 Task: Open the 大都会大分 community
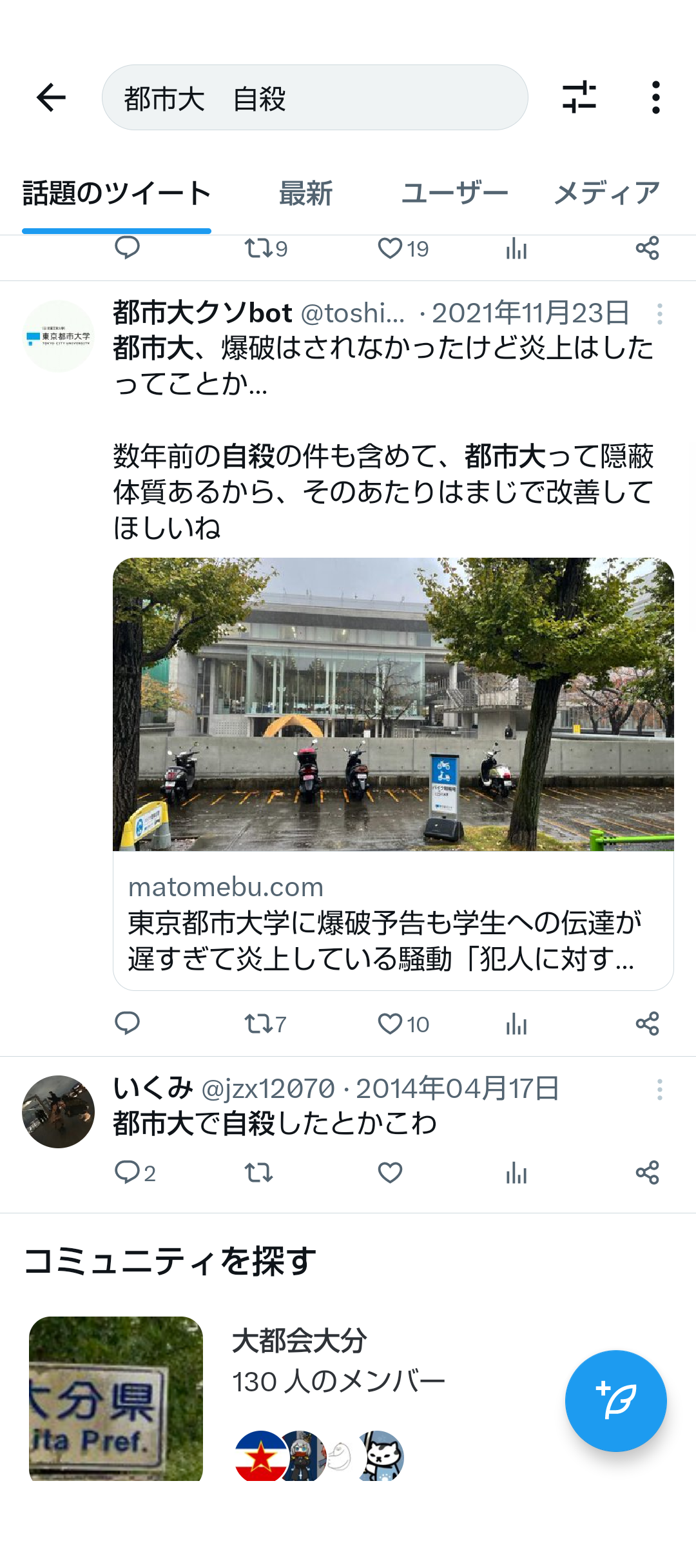click(x=300, y=1341)
